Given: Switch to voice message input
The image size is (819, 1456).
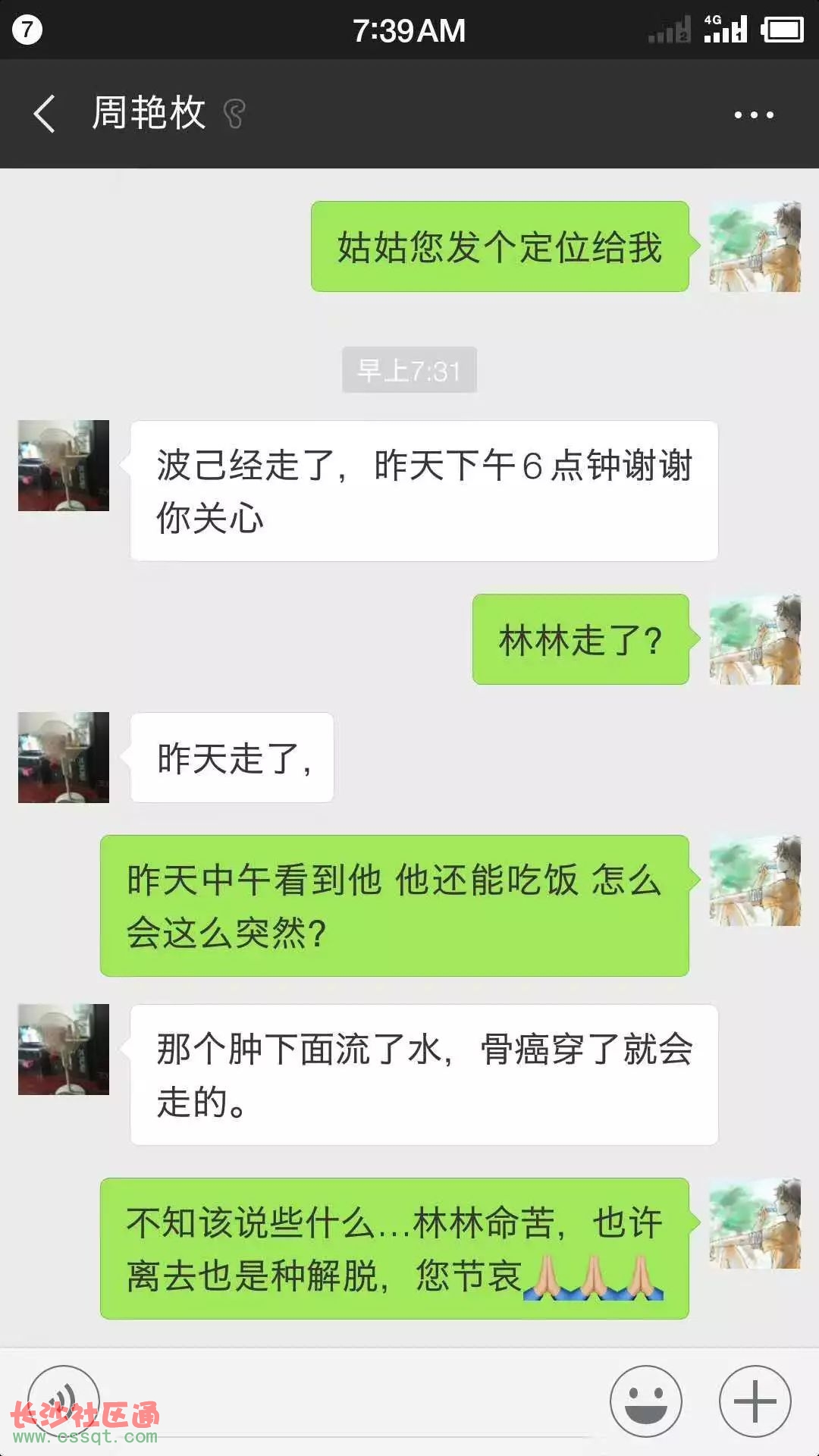Looking at the screenshot, I should 64,1401.
